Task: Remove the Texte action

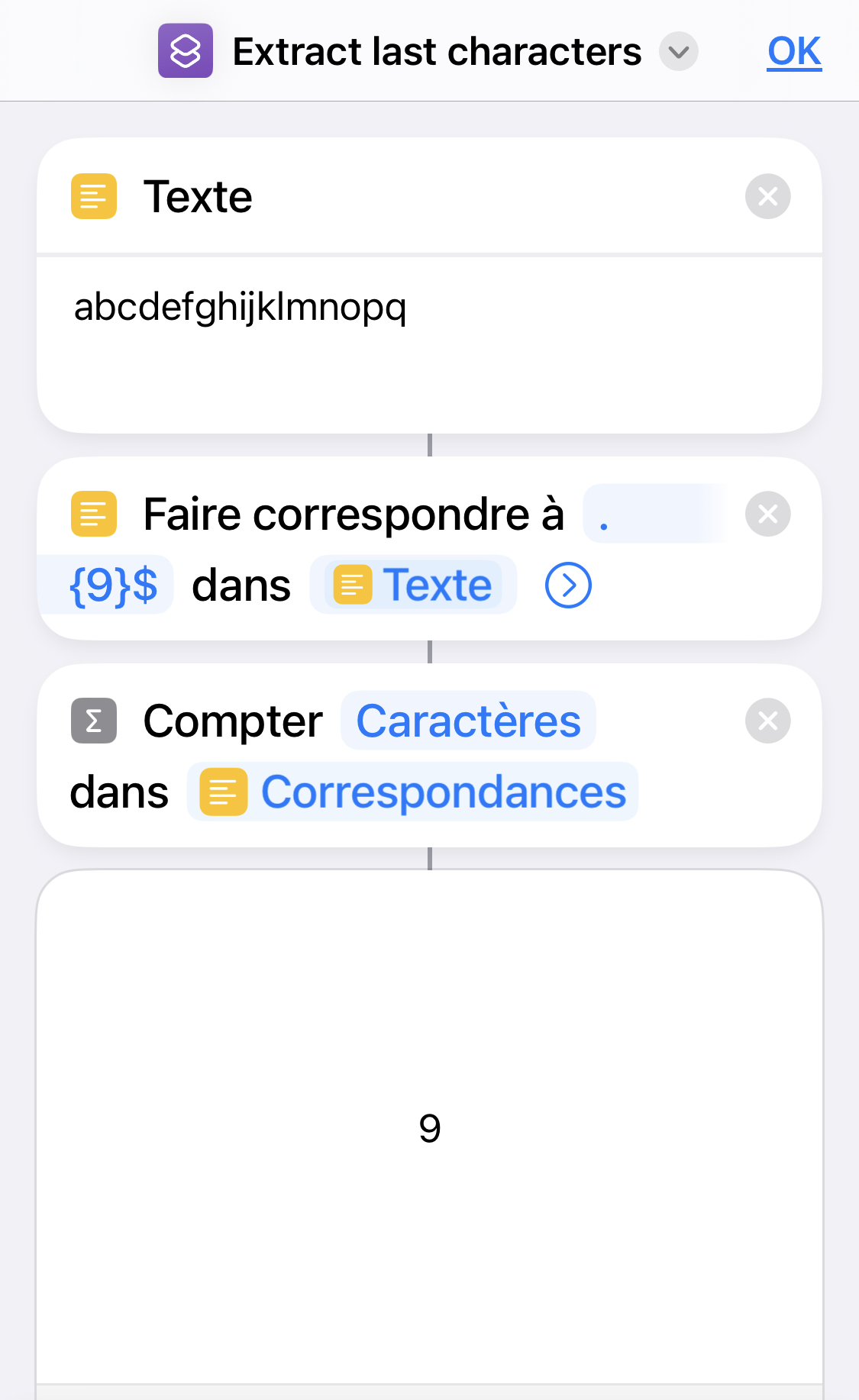Action: [767, 197]
